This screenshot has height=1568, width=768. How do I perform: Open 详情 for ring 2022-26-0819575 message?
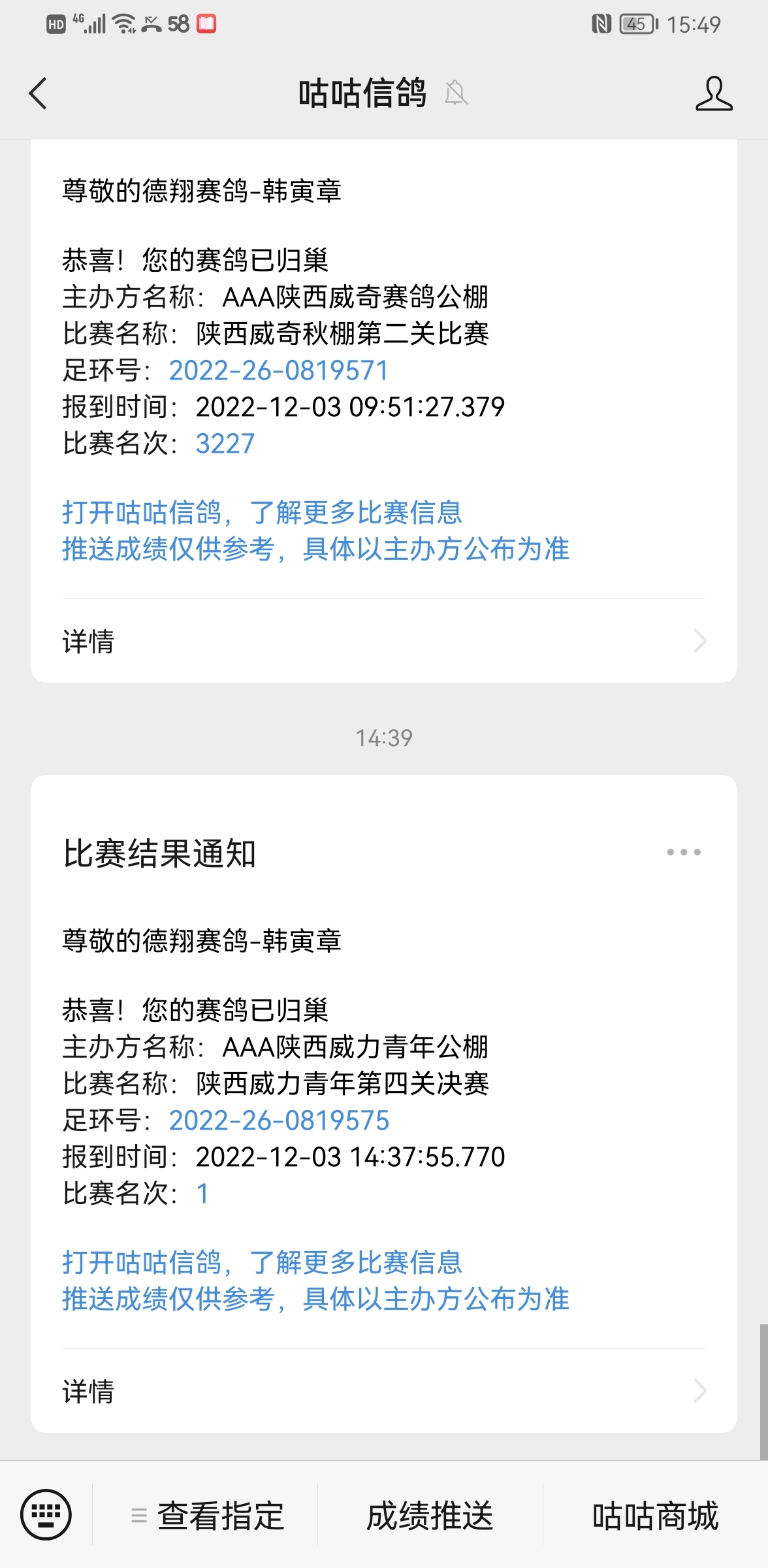[x=384, y=1391]
